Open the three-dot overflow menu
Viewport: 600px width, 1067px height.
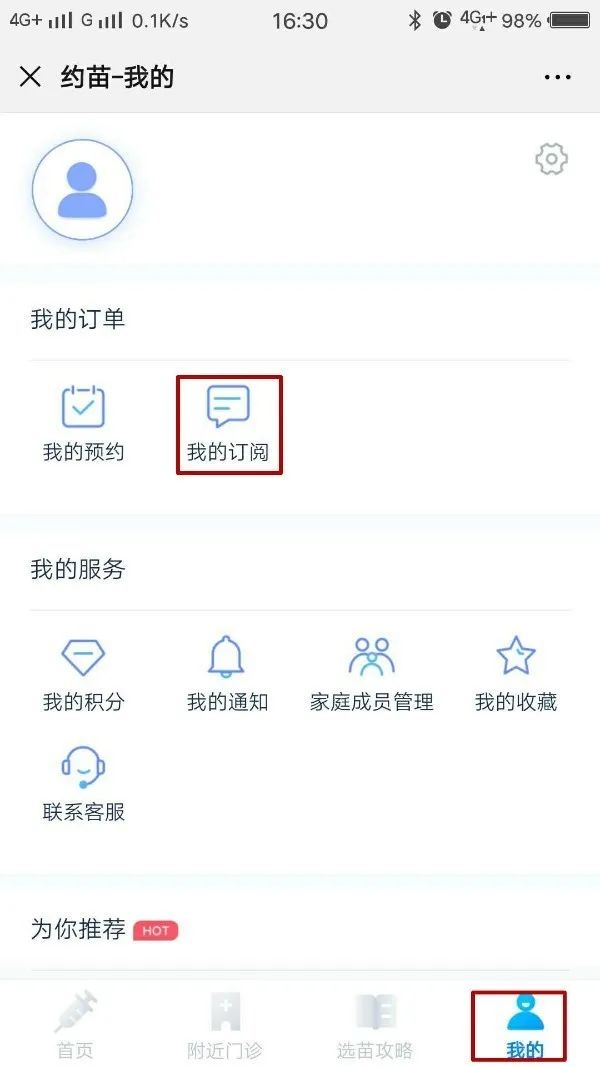point(558,78)
